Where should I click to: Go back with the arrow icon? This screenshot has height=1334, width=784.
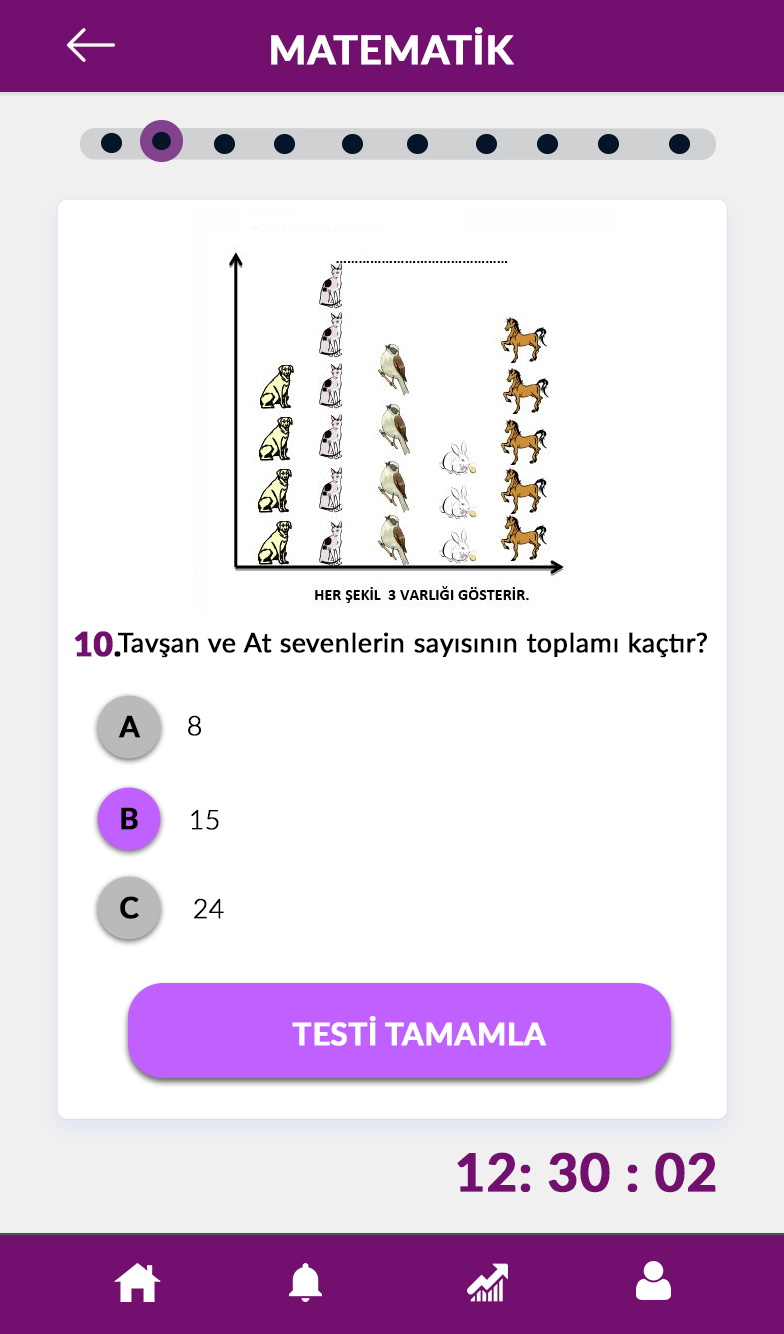pyautogui.click(x=91, y=45)
